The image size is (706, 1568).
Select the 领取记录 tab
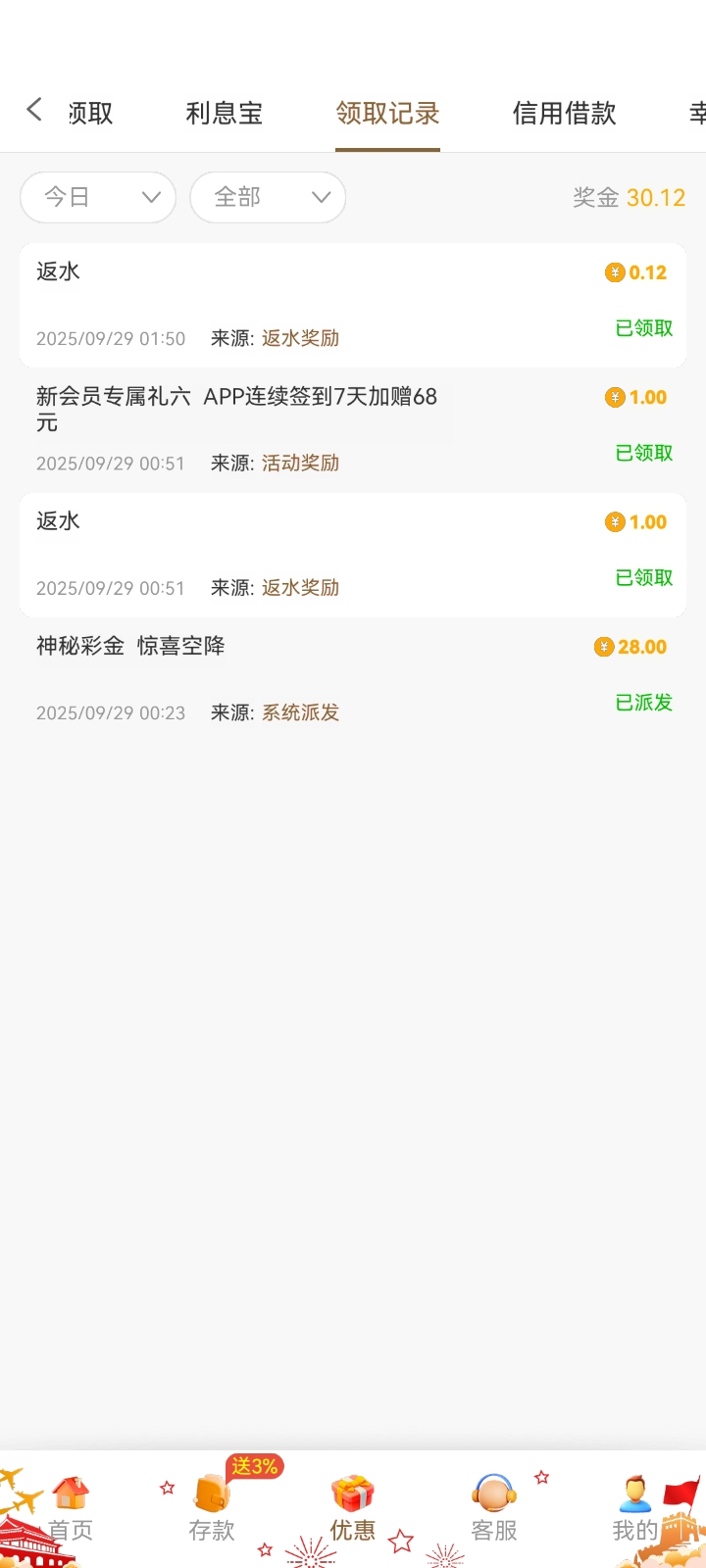tap(387, 114)
